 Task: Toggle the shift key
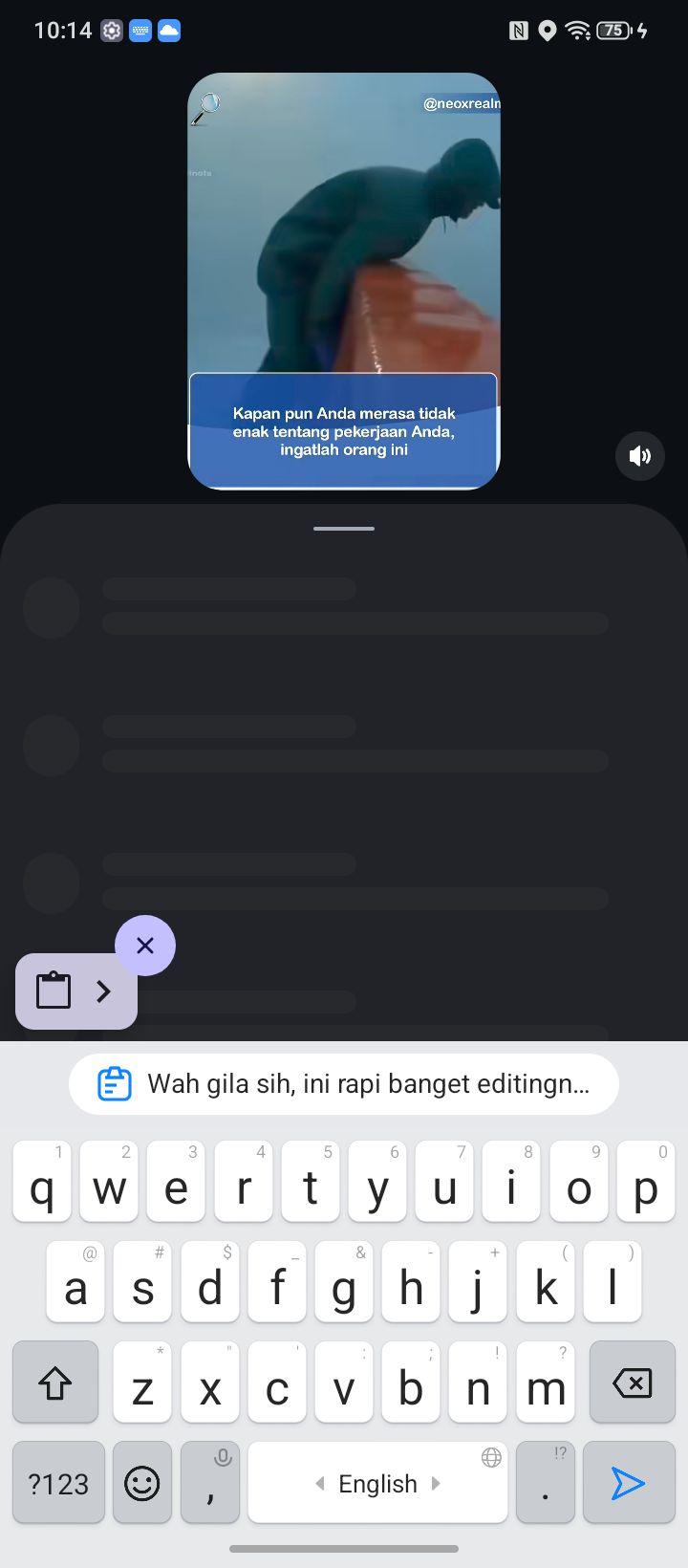pos(55,1383)
